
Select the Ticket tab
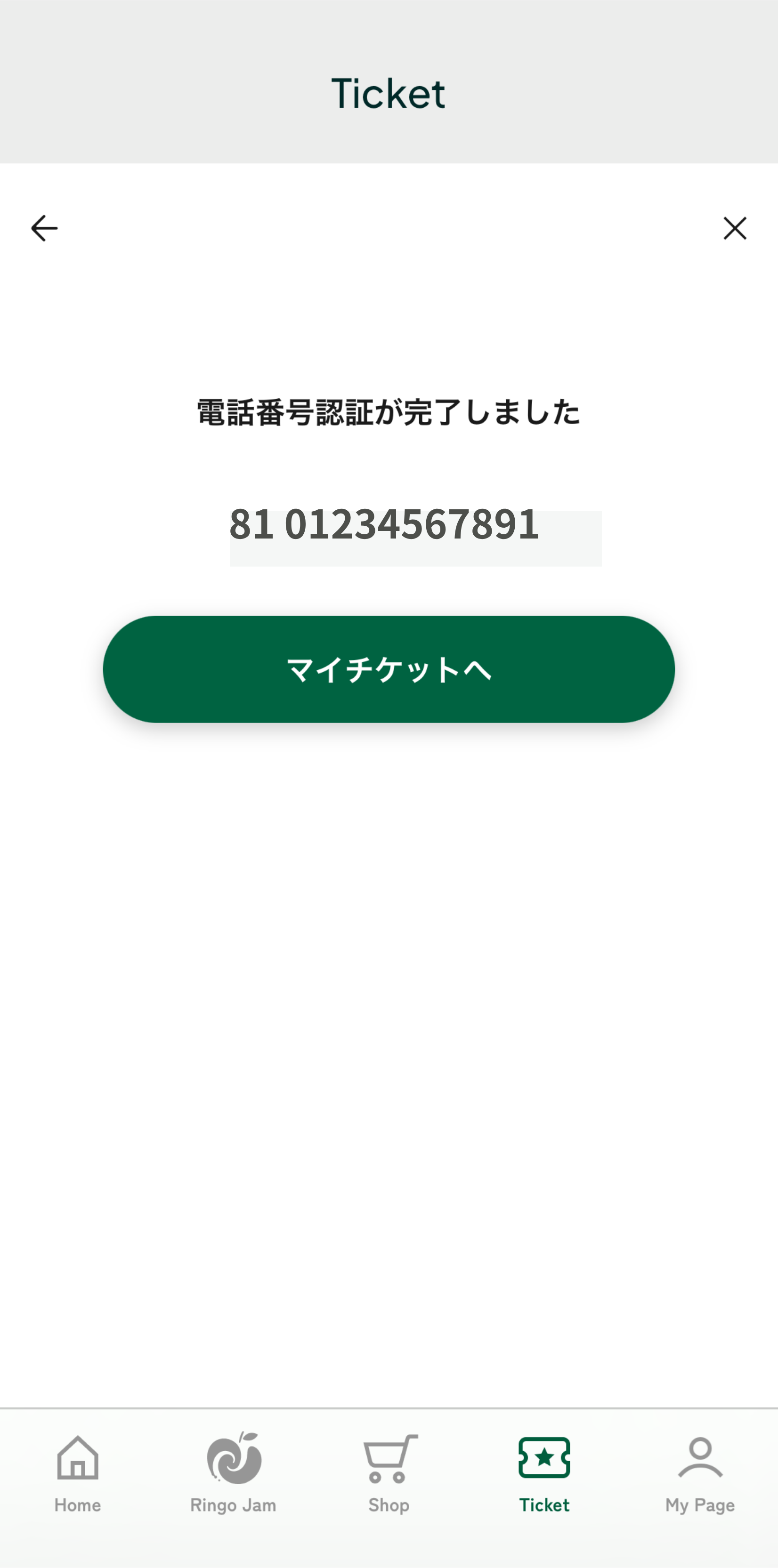pyautogui.click(x=544, y=1474)
